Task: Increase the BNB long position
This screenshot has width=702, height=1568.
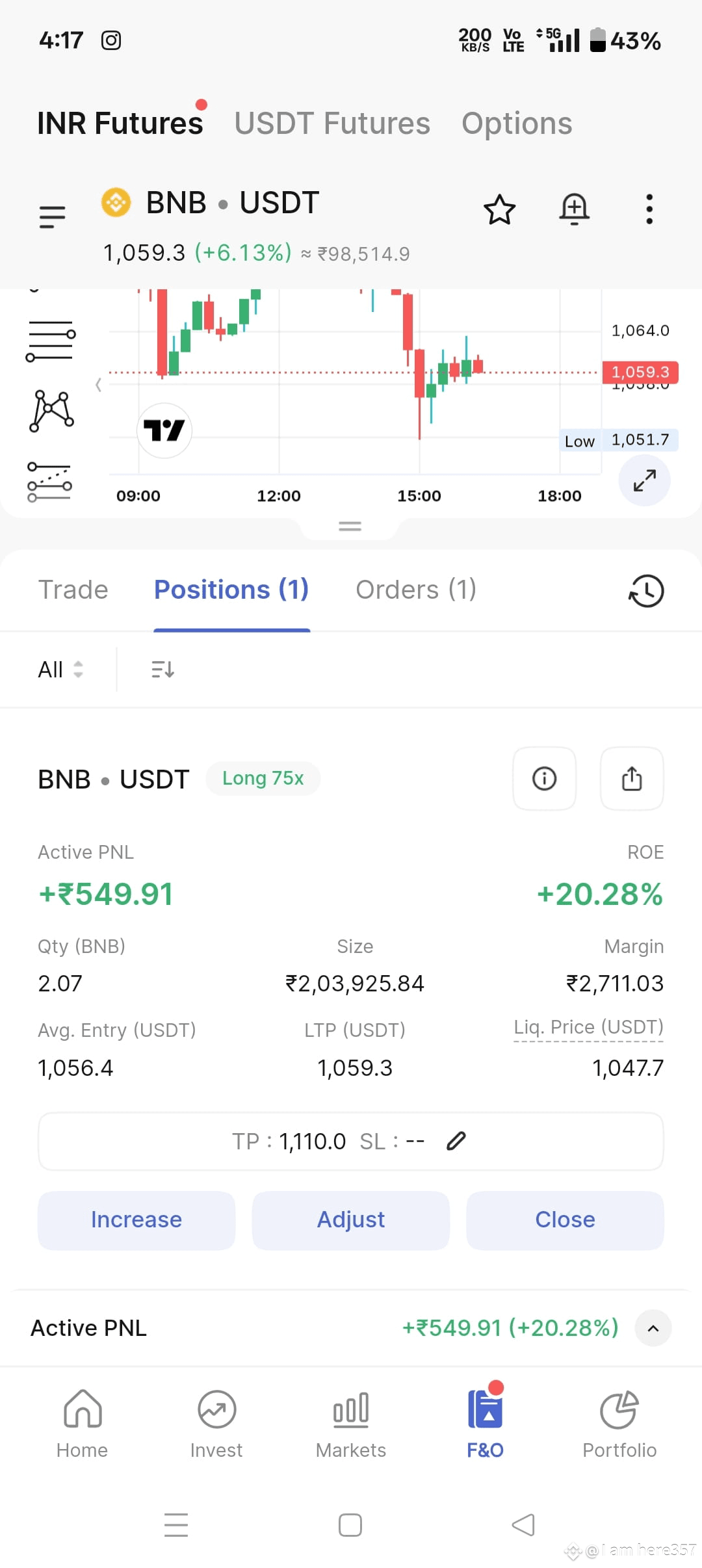Action: 136,1220
